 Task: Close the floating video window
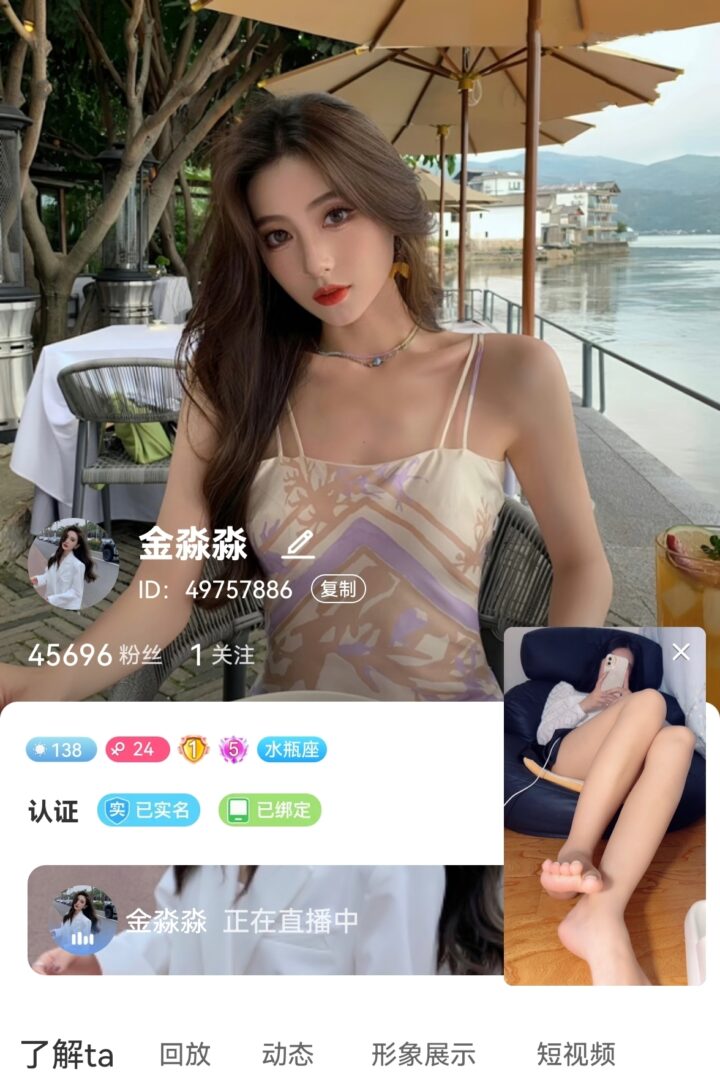(681, 652)
